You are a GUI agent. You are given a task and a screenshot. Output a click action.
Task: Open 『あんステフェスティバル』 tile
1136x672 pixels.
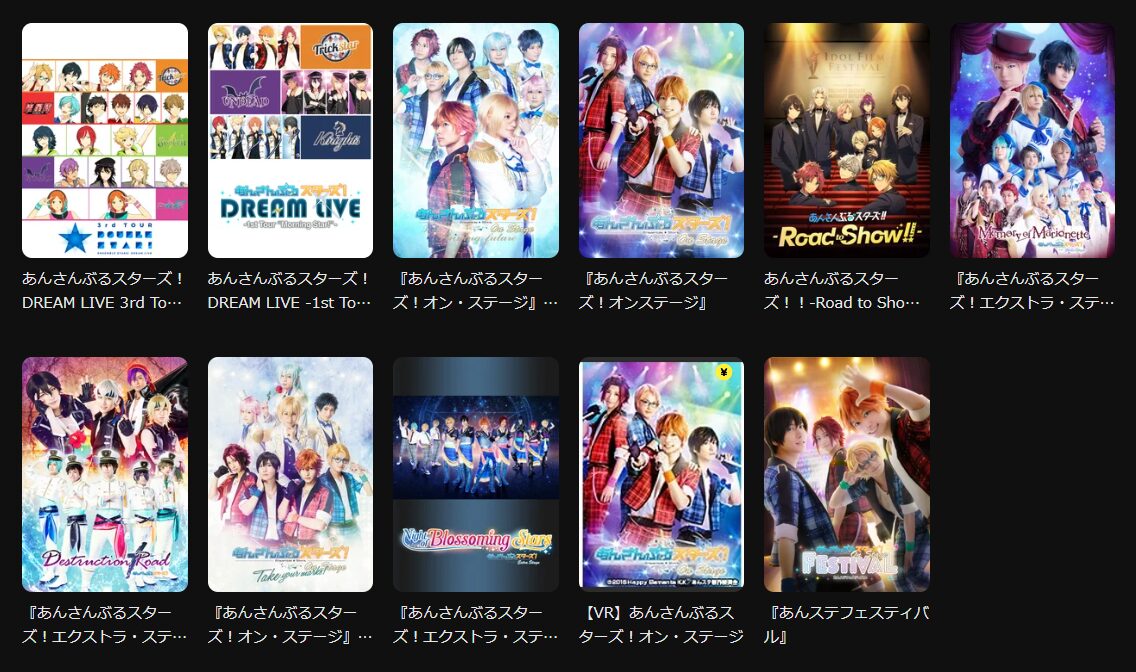847,474
